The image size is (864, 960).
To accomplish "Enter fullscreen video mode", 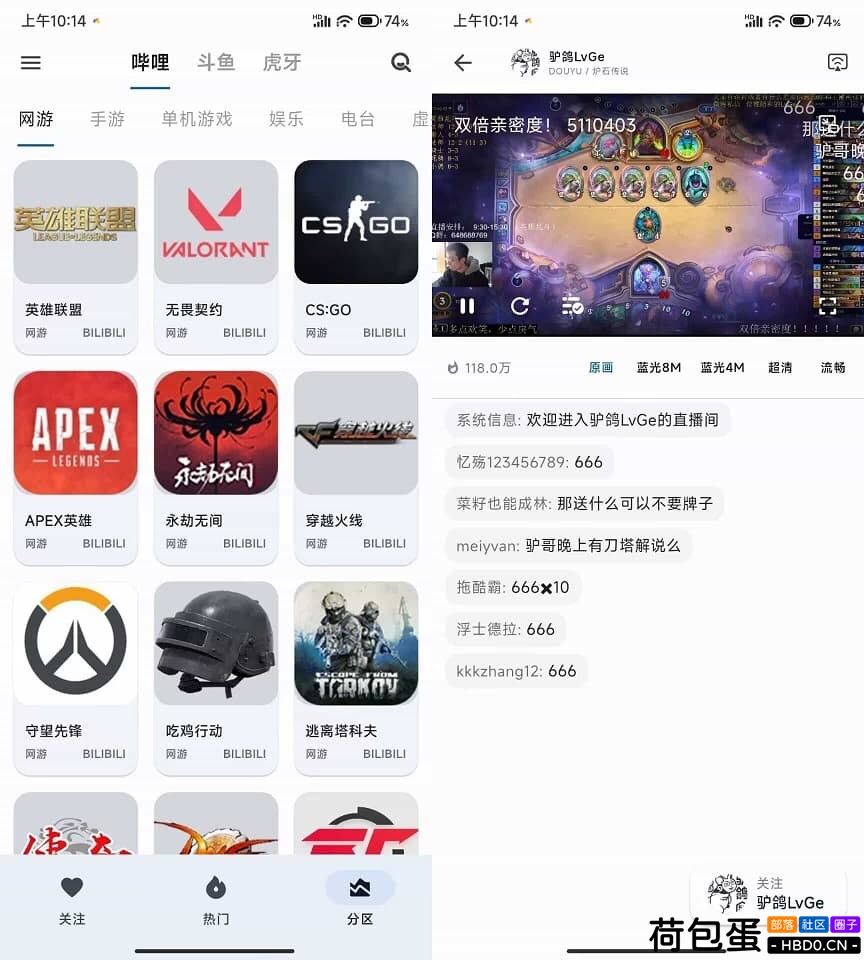I will tap(827, 306).
